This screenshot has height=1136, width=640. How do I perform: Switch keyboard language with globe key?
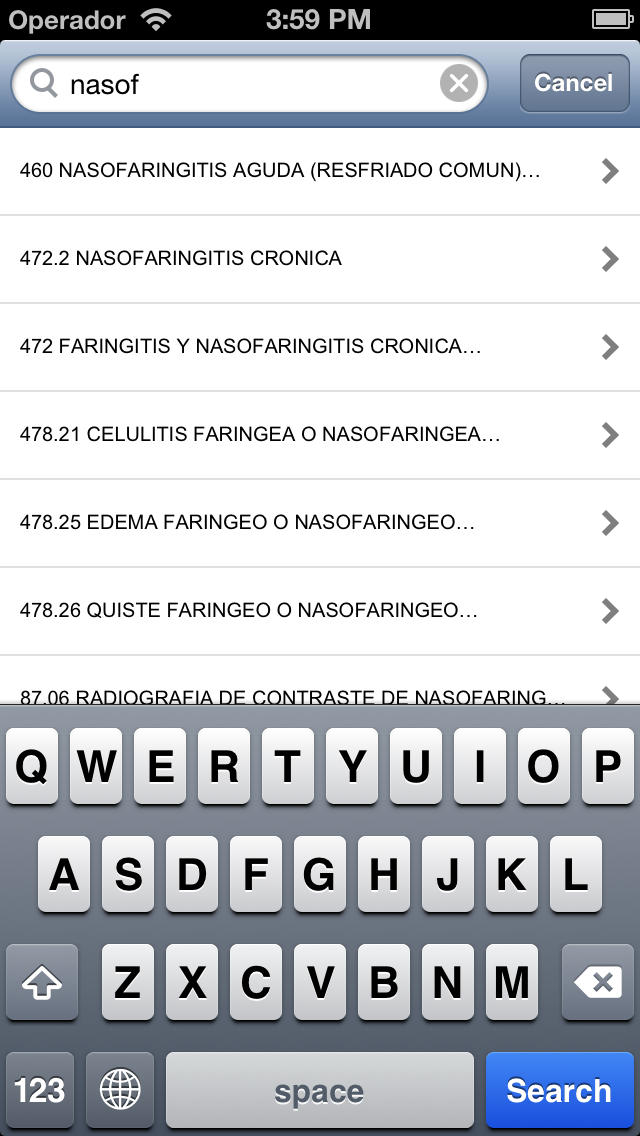120,1090
